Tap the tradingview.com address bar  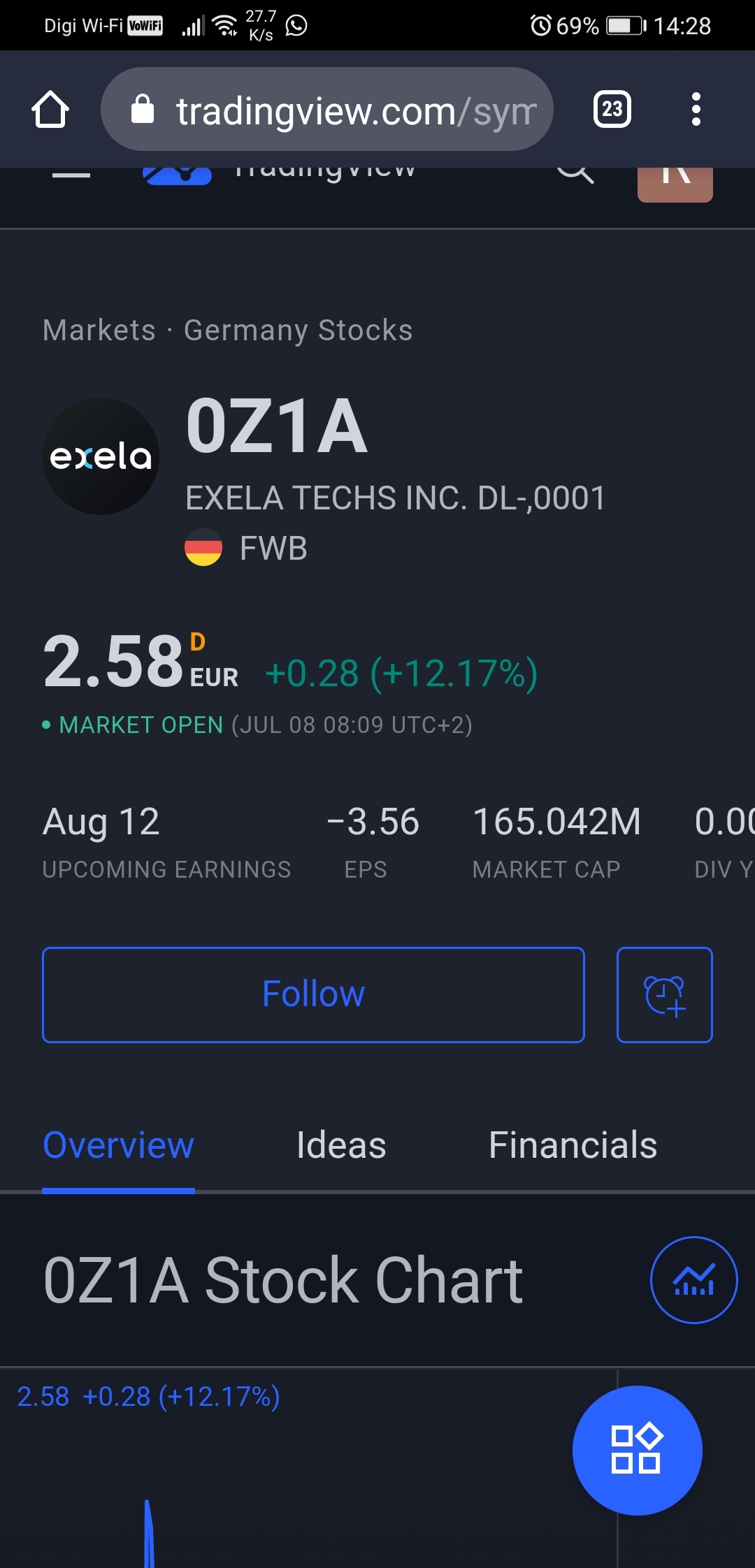pos(327,110)
